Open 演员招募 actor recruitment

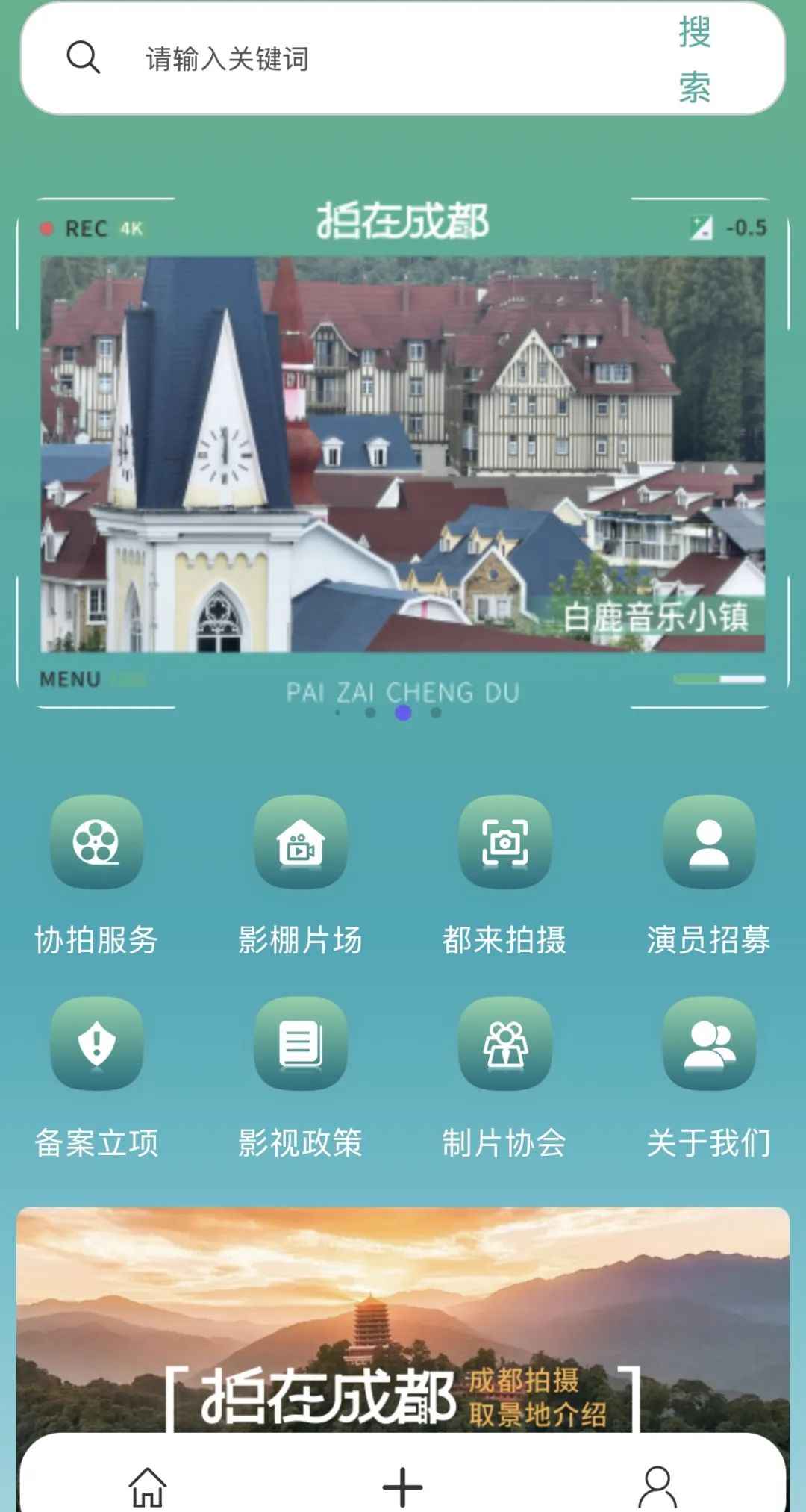(709, 842)
